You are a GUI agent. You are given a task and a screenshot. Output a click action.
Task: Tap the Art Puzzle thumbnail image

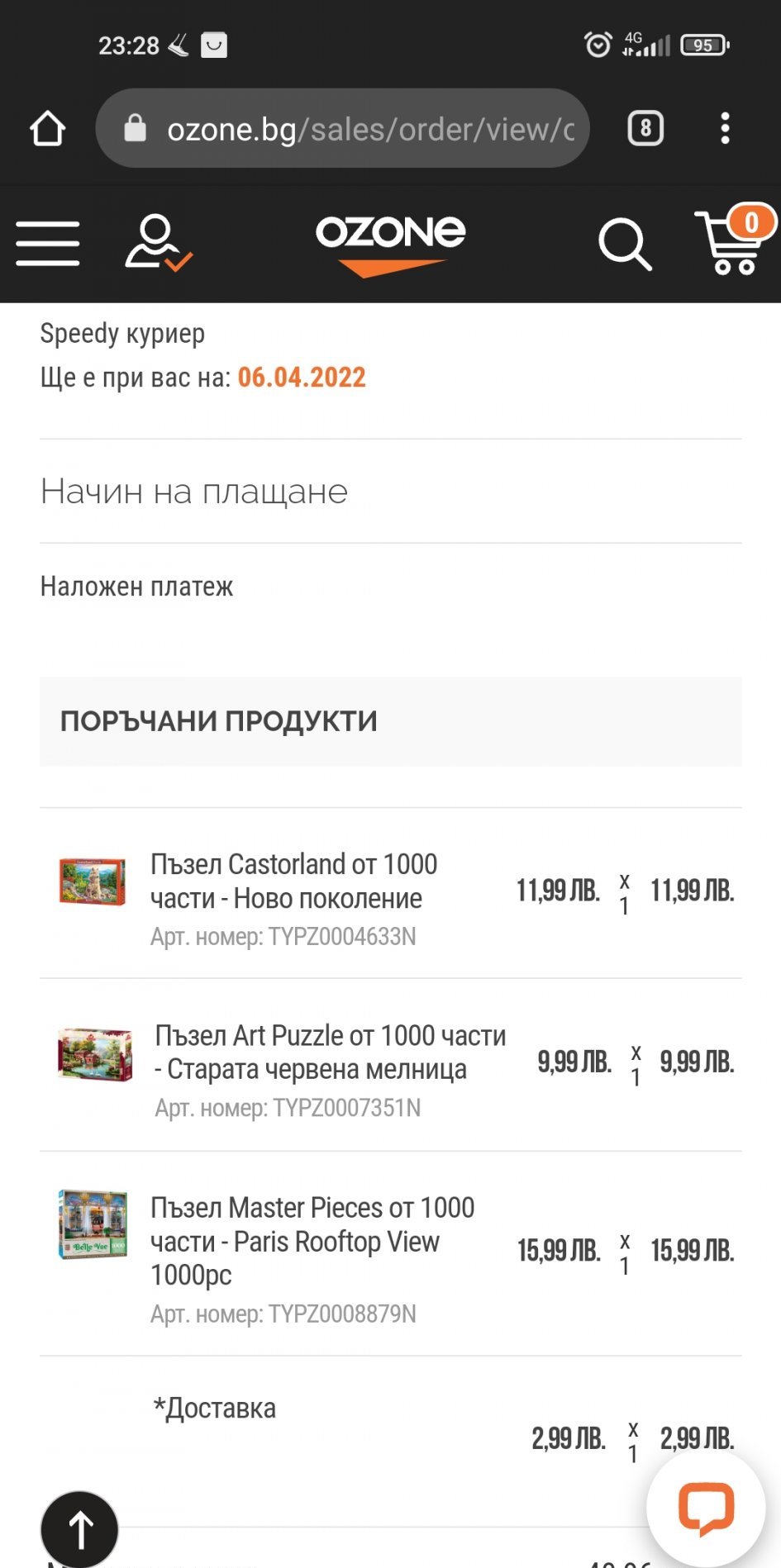coord(95,1054)
